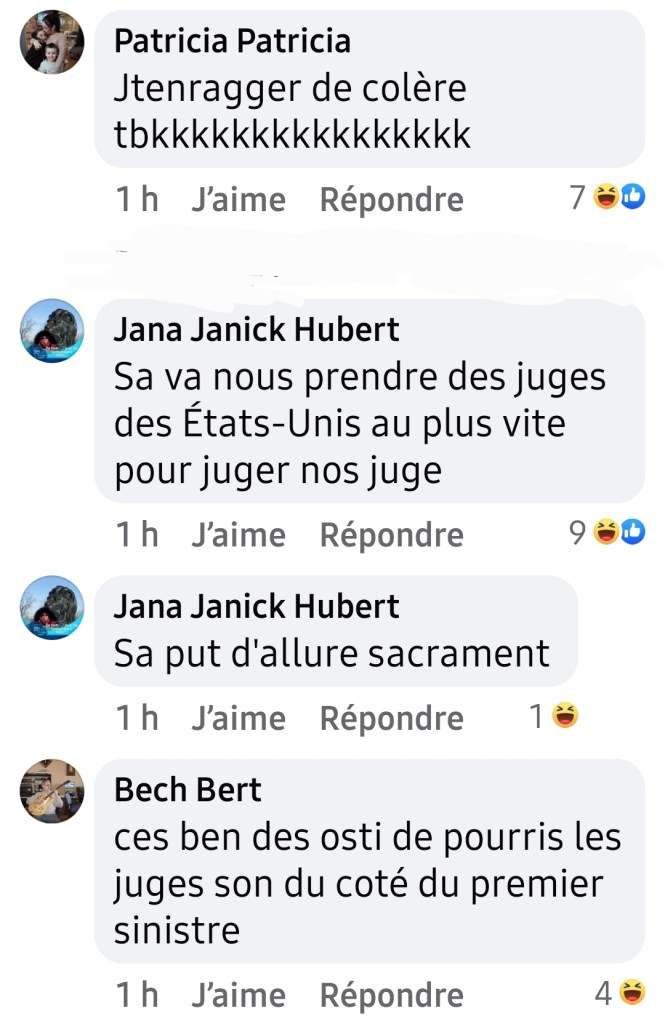
Task: Reply to the "Sa put d'allure sacrament" comment
Action: coord(391,717)
